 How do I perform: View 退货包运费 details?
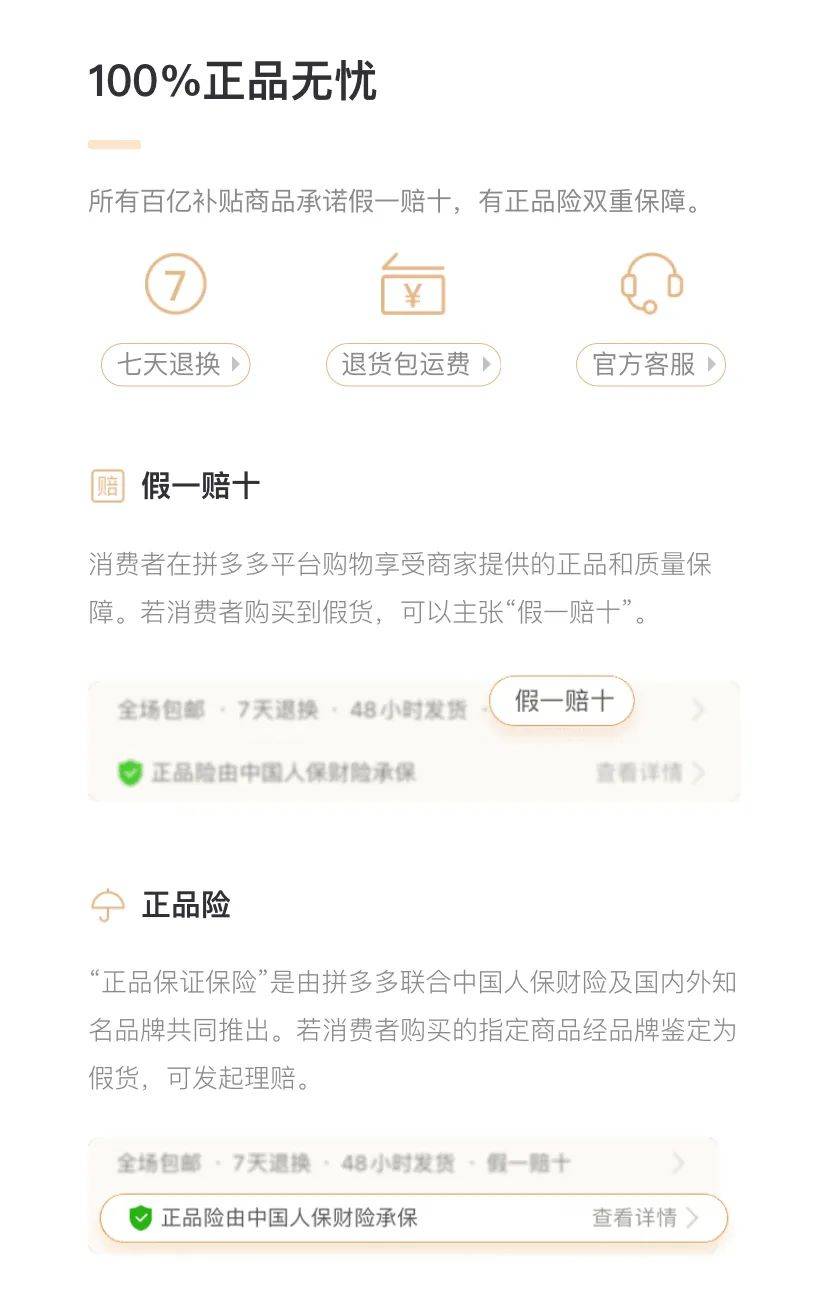413,365
